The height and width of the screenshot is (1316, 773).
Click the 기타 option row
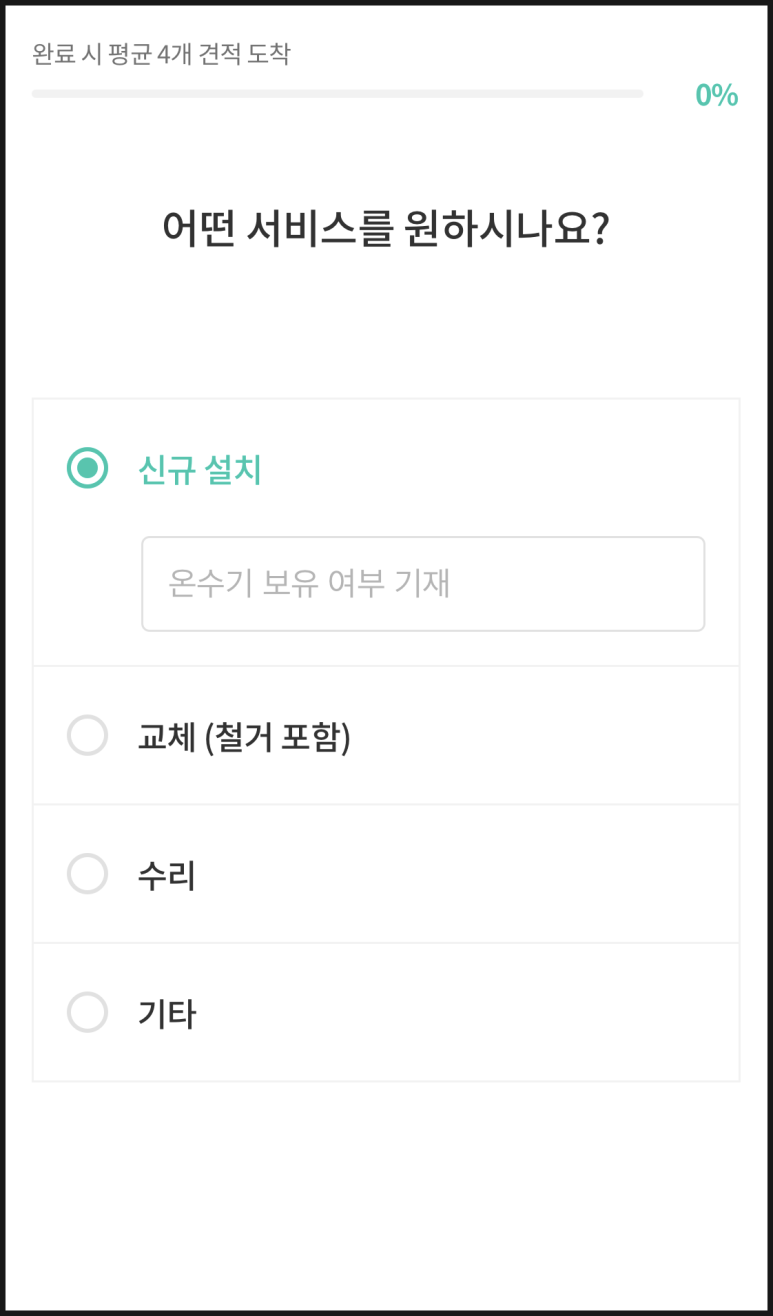click(386, 1012)
